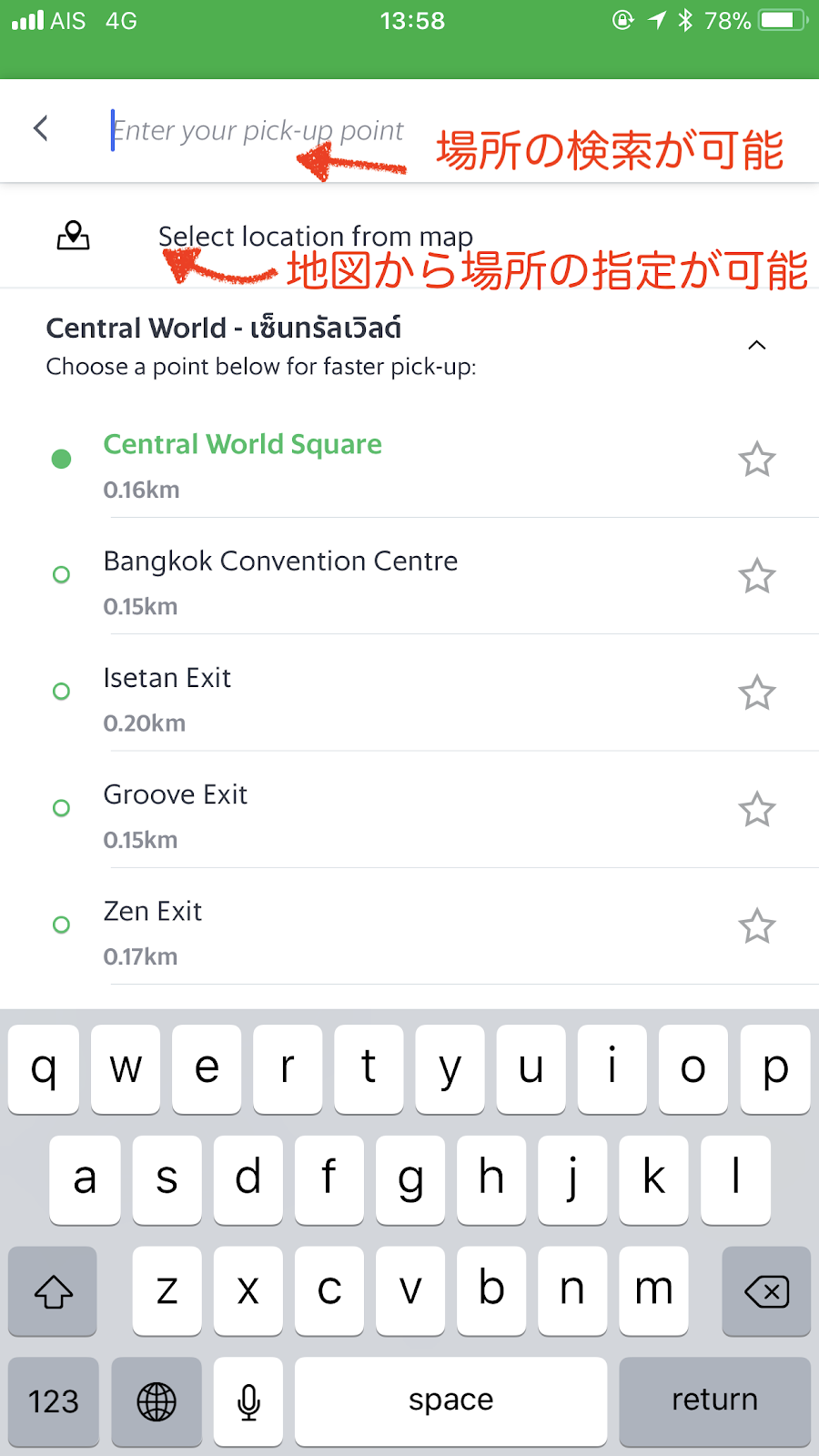Favorite Central World Square with the star
The height and width of the screenshot is (1456, 819).
[756, 460]
